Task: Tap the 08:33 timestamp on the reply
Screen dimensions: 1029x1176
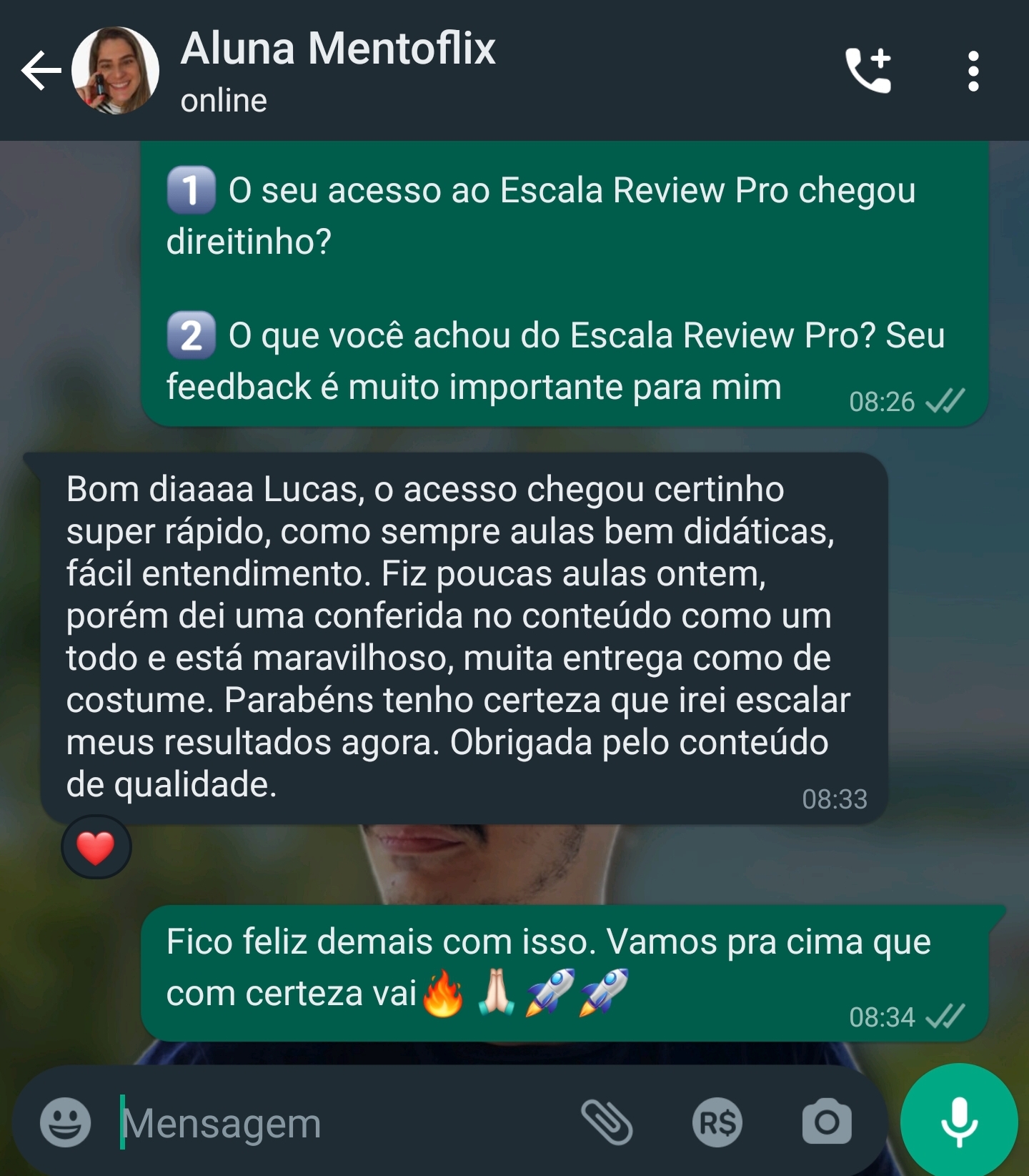Action: coord(834,799)
